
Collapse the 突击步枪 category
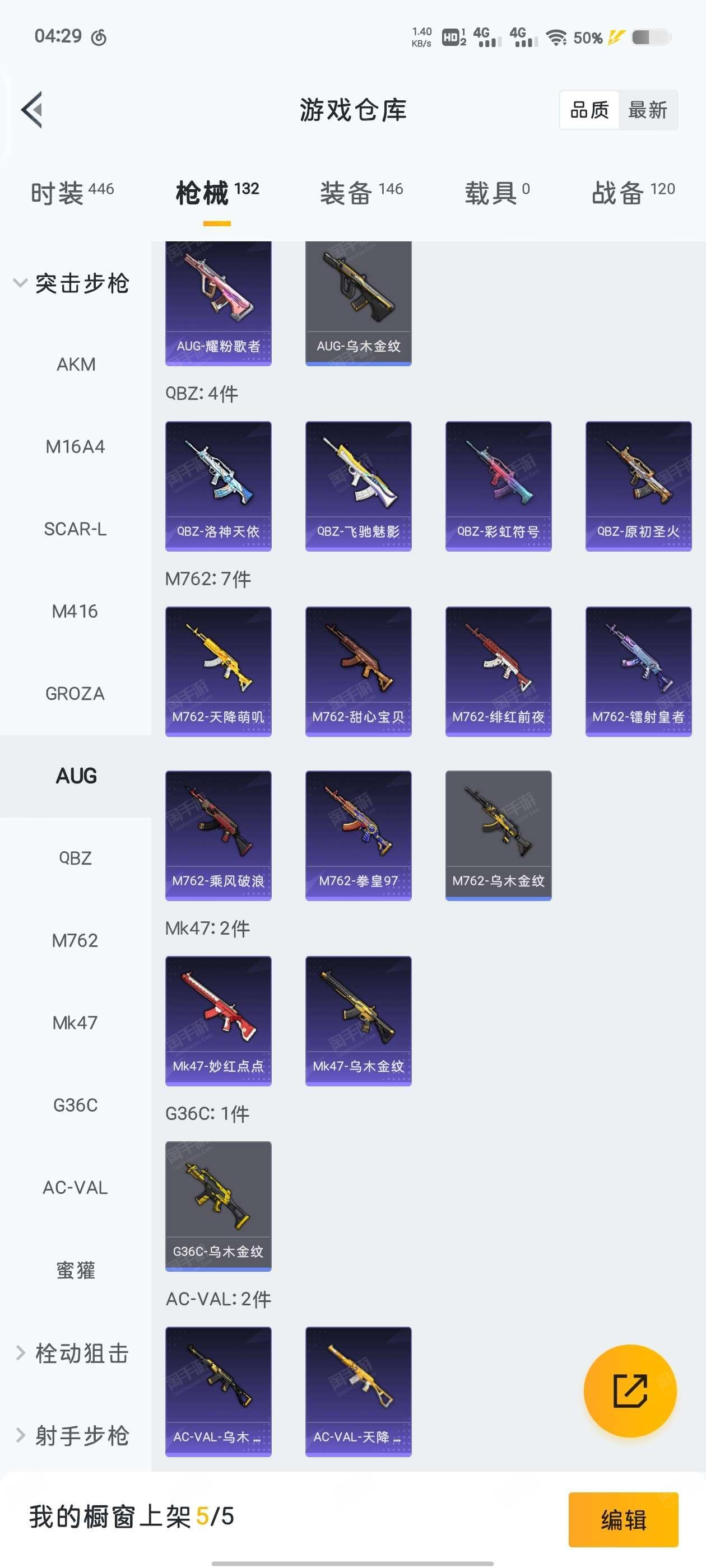coord(72,283)
